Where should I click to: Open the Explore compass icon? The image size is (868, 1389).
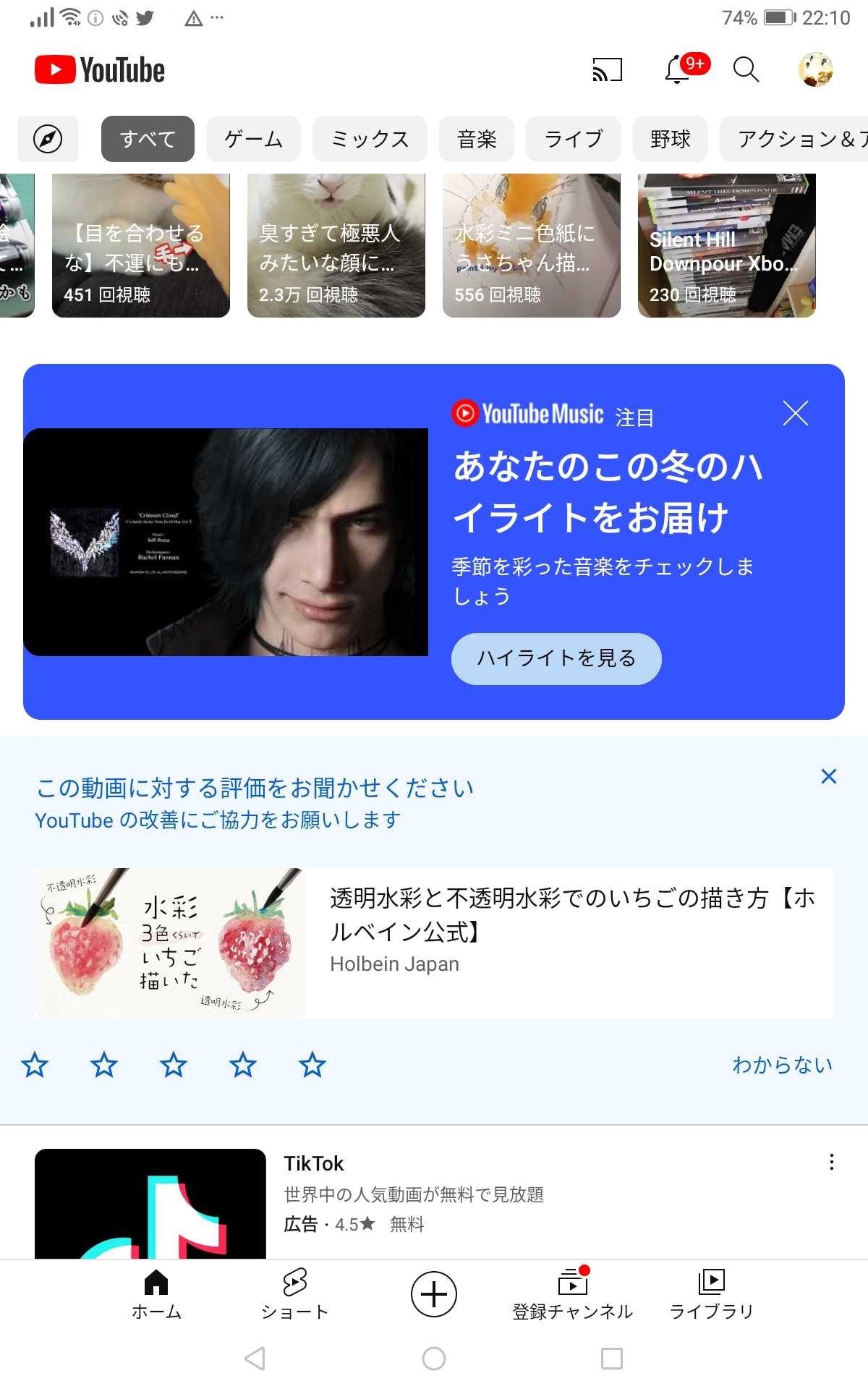point(48,138)
